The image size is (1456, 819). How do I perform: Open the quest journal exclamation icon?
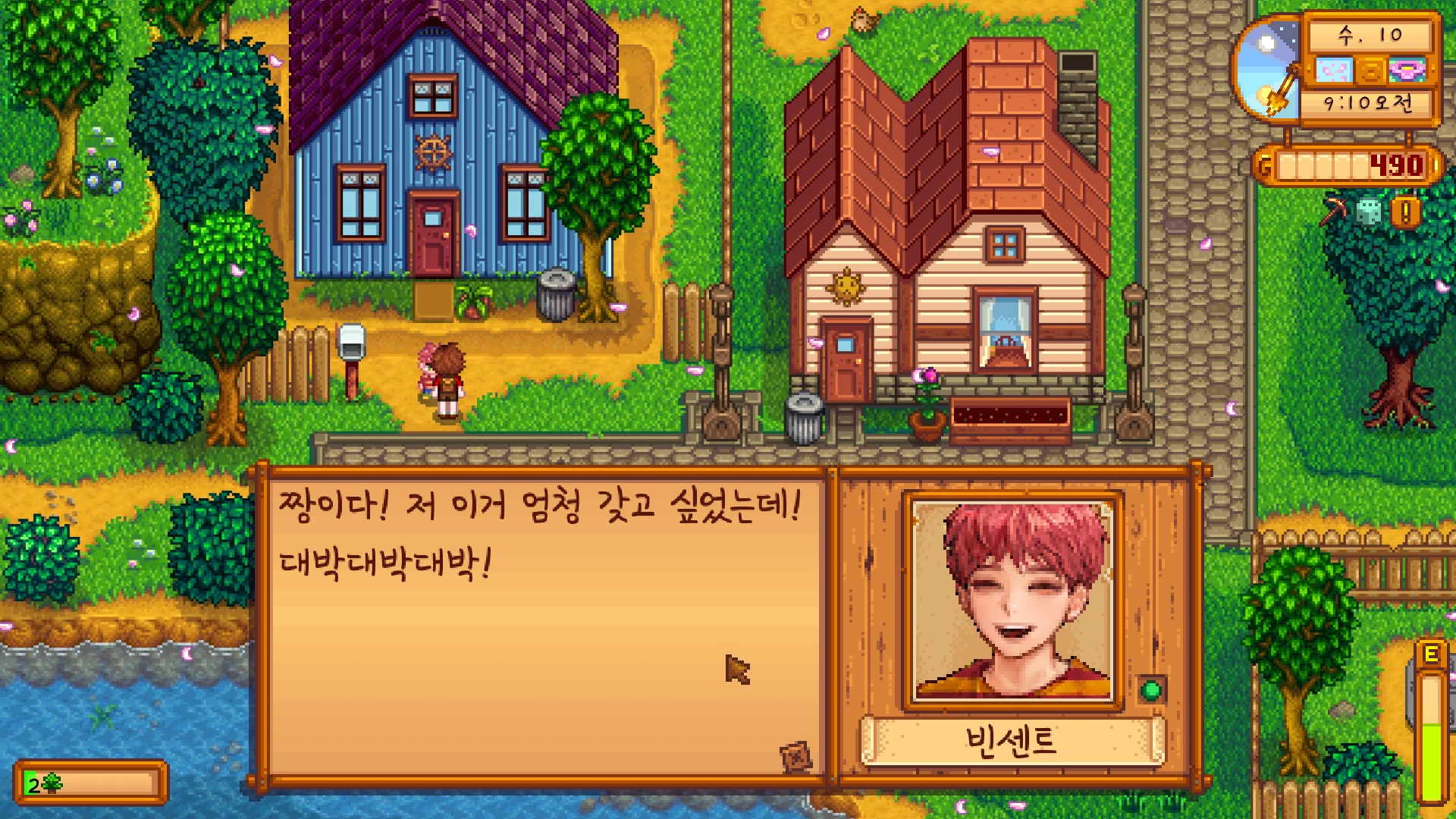(x=1405, y=212)
